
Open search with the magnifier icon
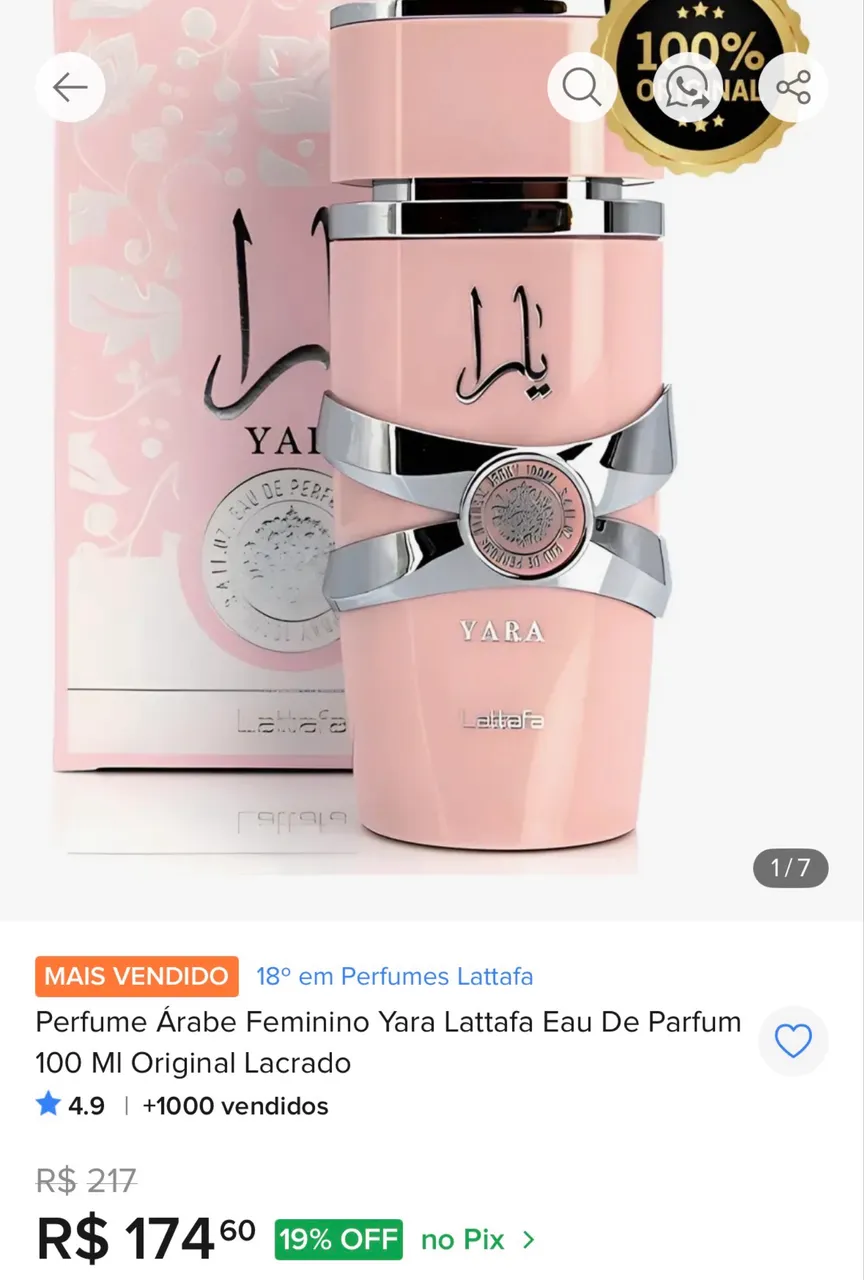tap(582, 88)
